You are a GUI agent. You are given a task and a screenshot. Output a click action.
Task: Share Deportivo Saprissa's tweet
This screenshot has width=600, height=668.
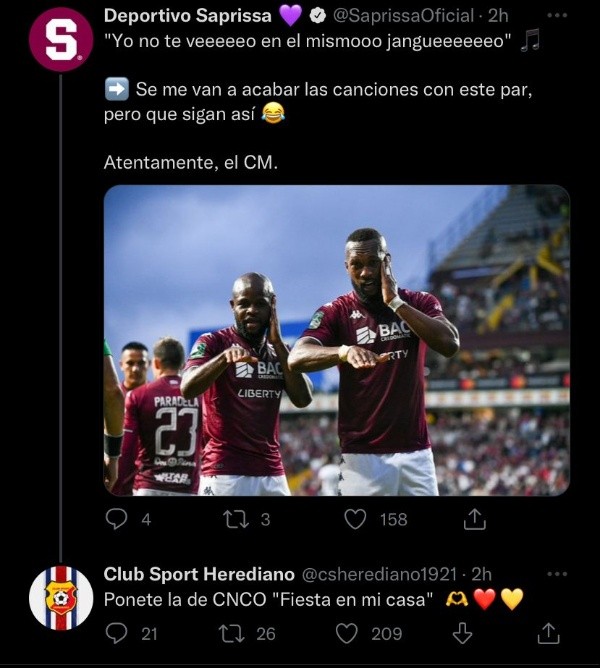[476, 519]
